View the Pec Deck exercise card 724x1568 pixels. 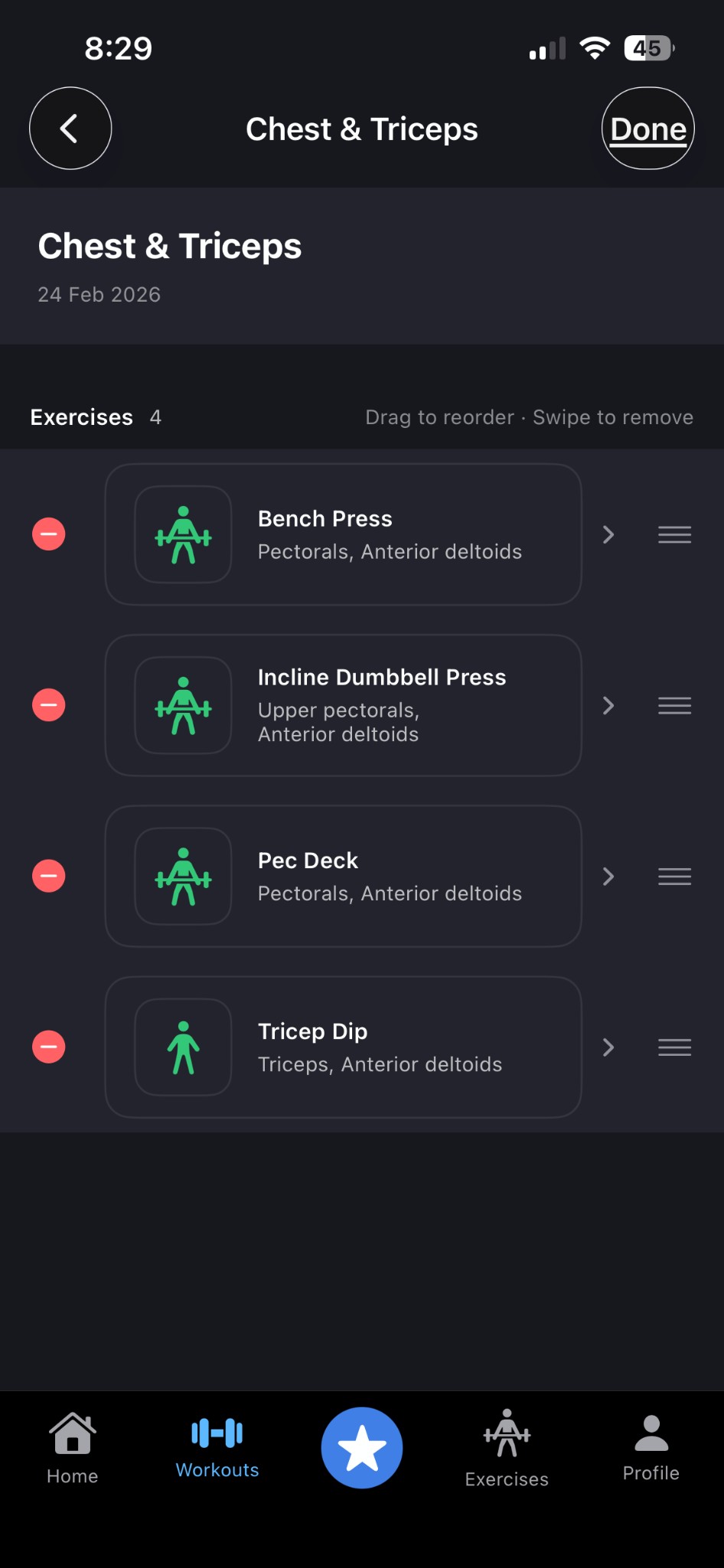(x=343, y=876)
